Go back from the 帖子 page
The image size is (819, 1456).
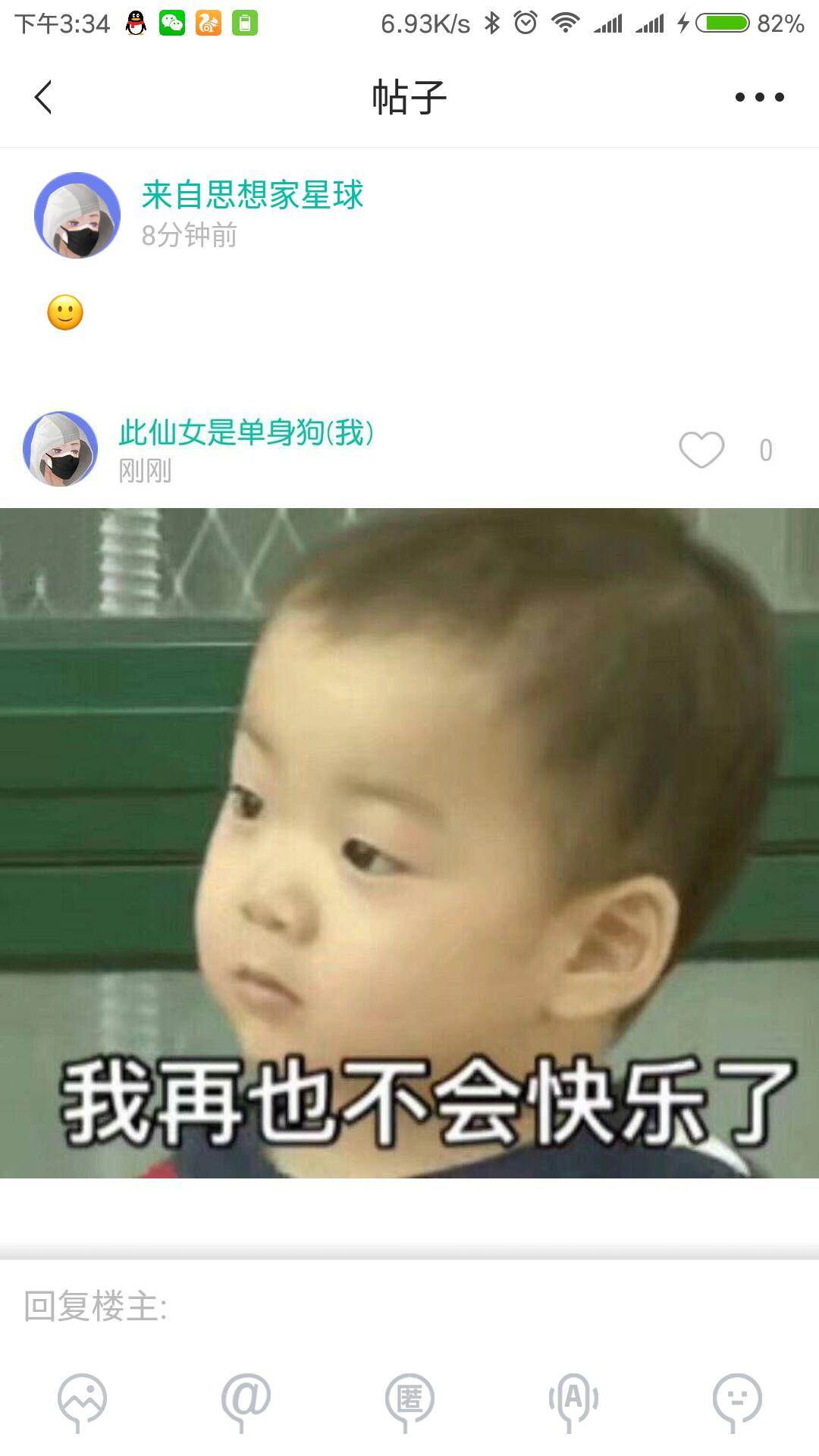pyautogui.click(x=43, y=97)
